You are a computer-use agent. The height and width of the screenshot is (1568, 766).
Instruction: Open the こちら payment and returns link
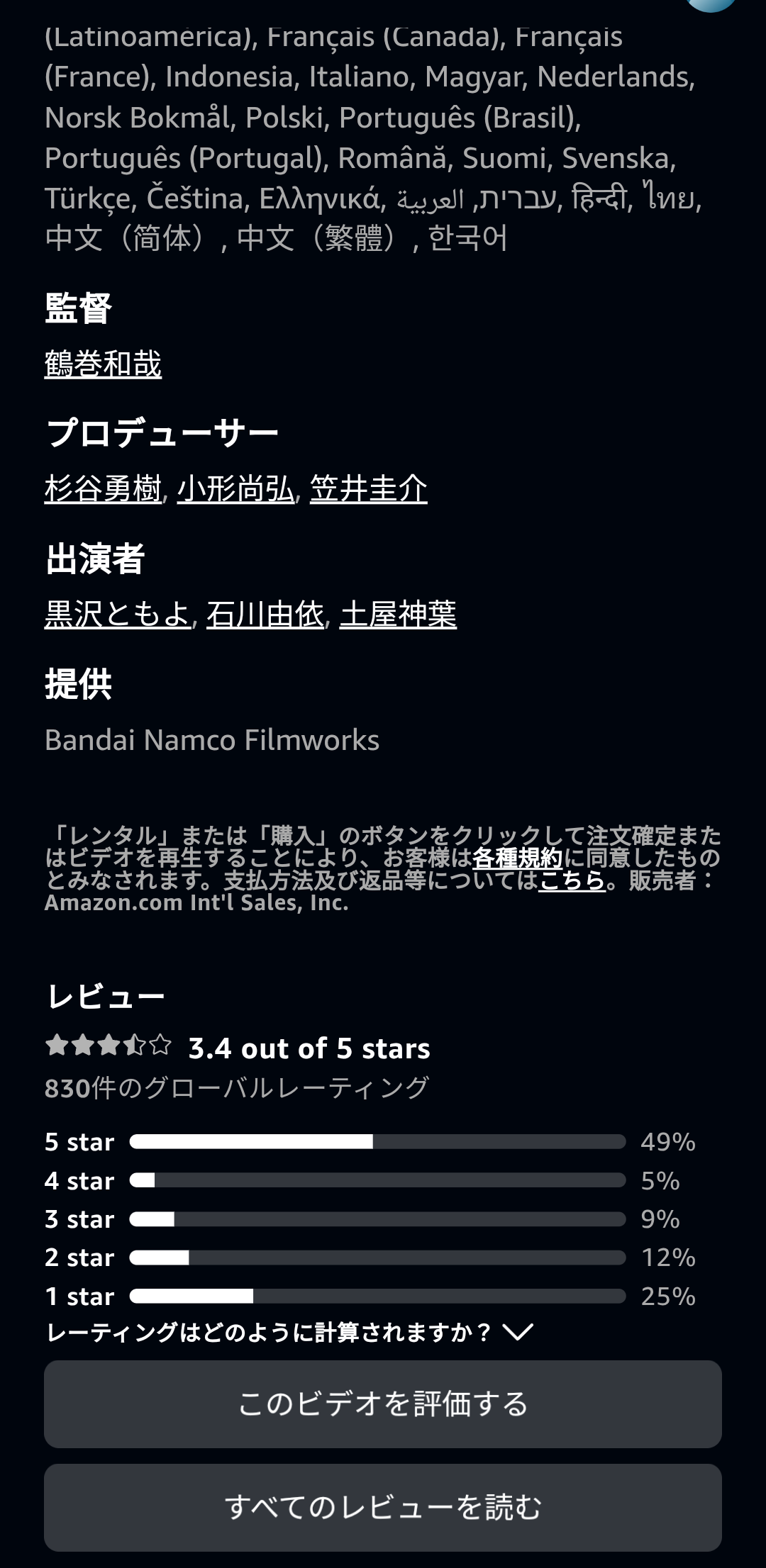[572, 880]
